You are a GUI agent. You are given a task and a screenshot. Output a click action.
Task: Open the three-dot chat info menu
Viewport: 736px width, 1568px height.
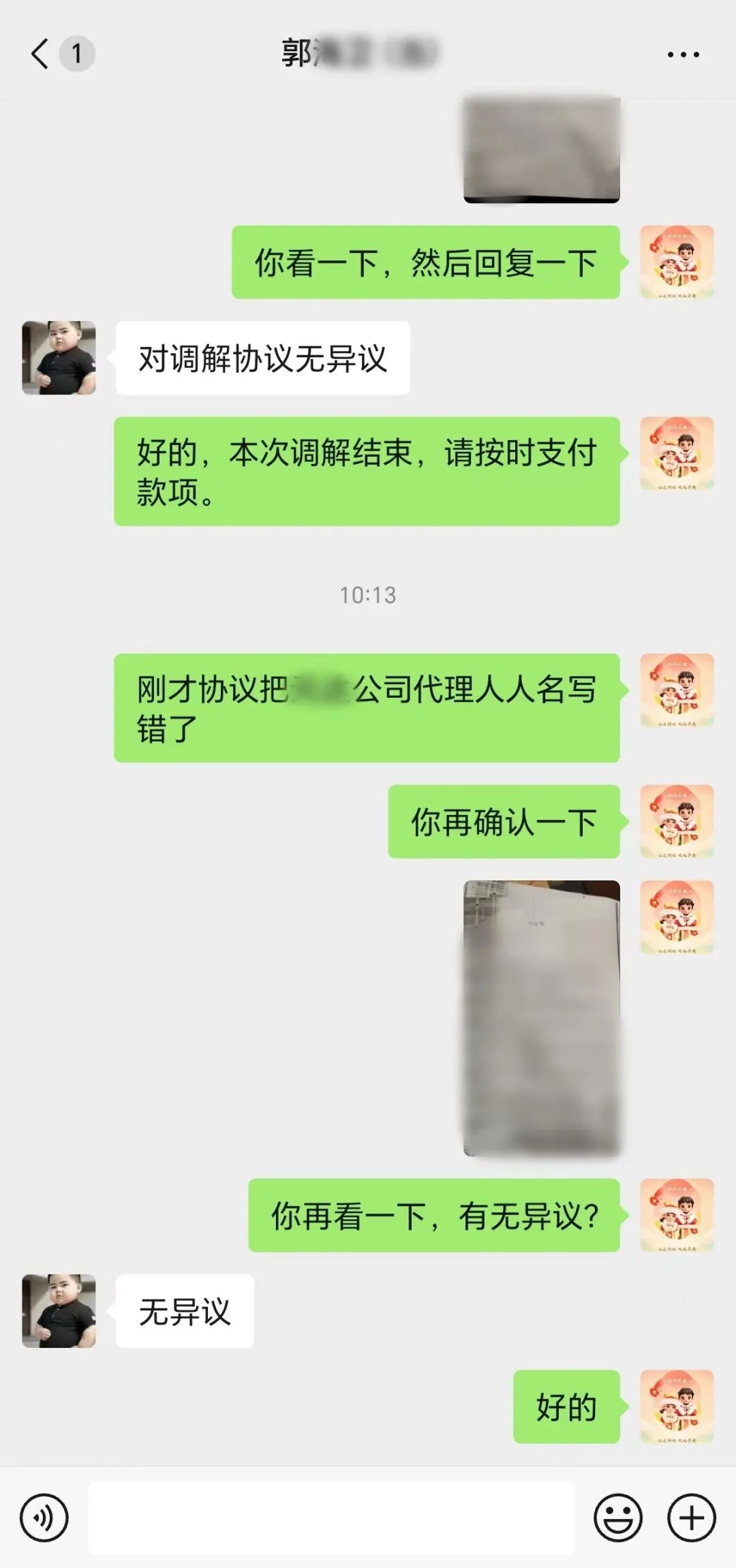(683, 55)
